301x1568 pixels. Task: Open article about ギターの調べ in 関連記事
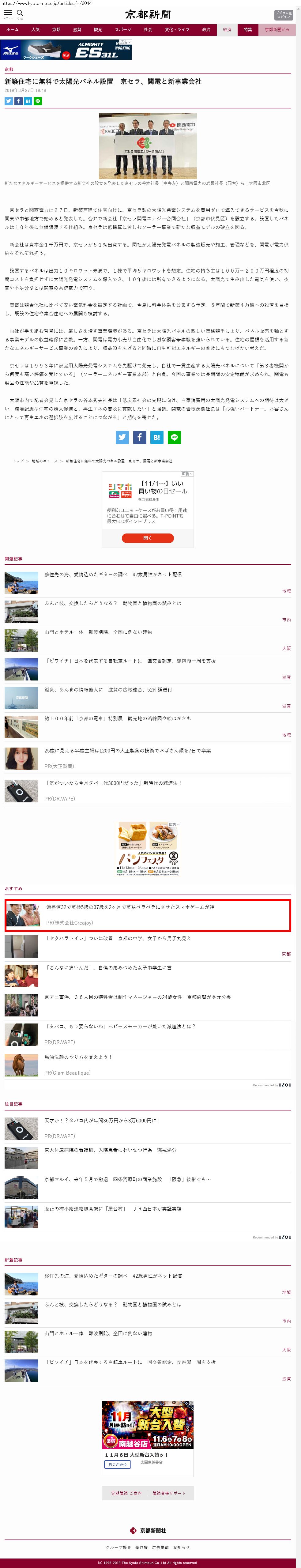112,575
